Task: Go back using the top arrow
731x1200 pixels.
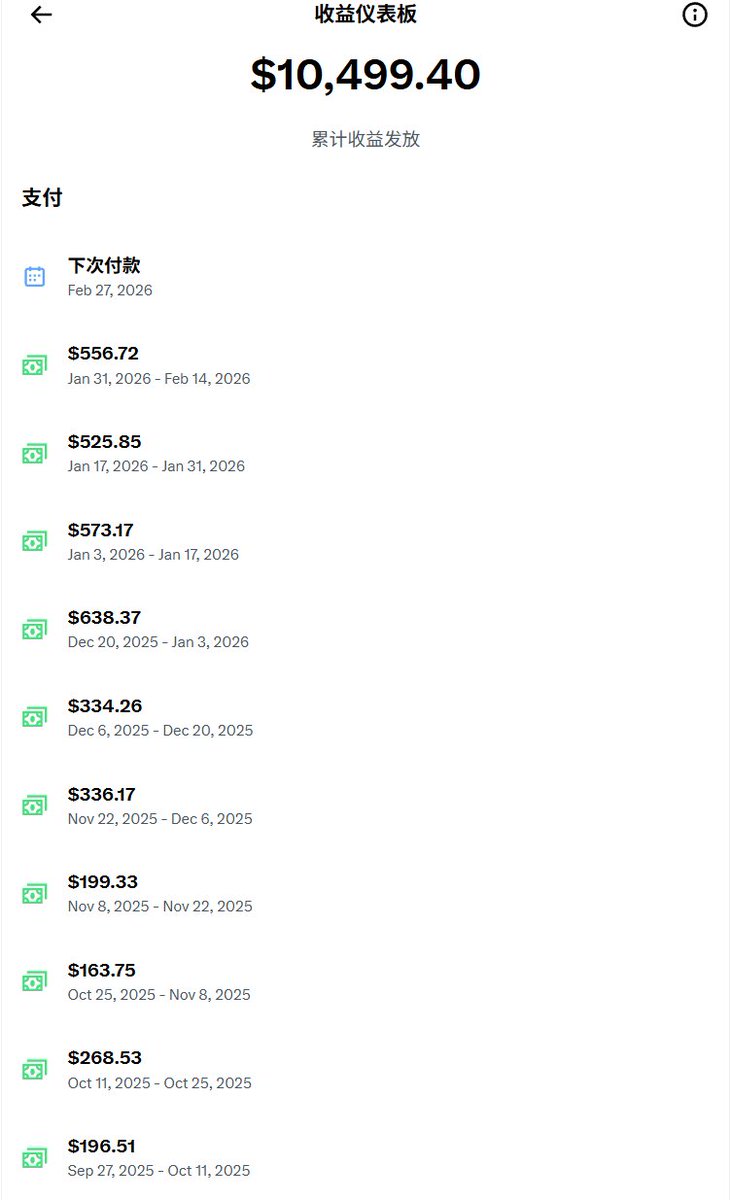Action: [41, 15]
